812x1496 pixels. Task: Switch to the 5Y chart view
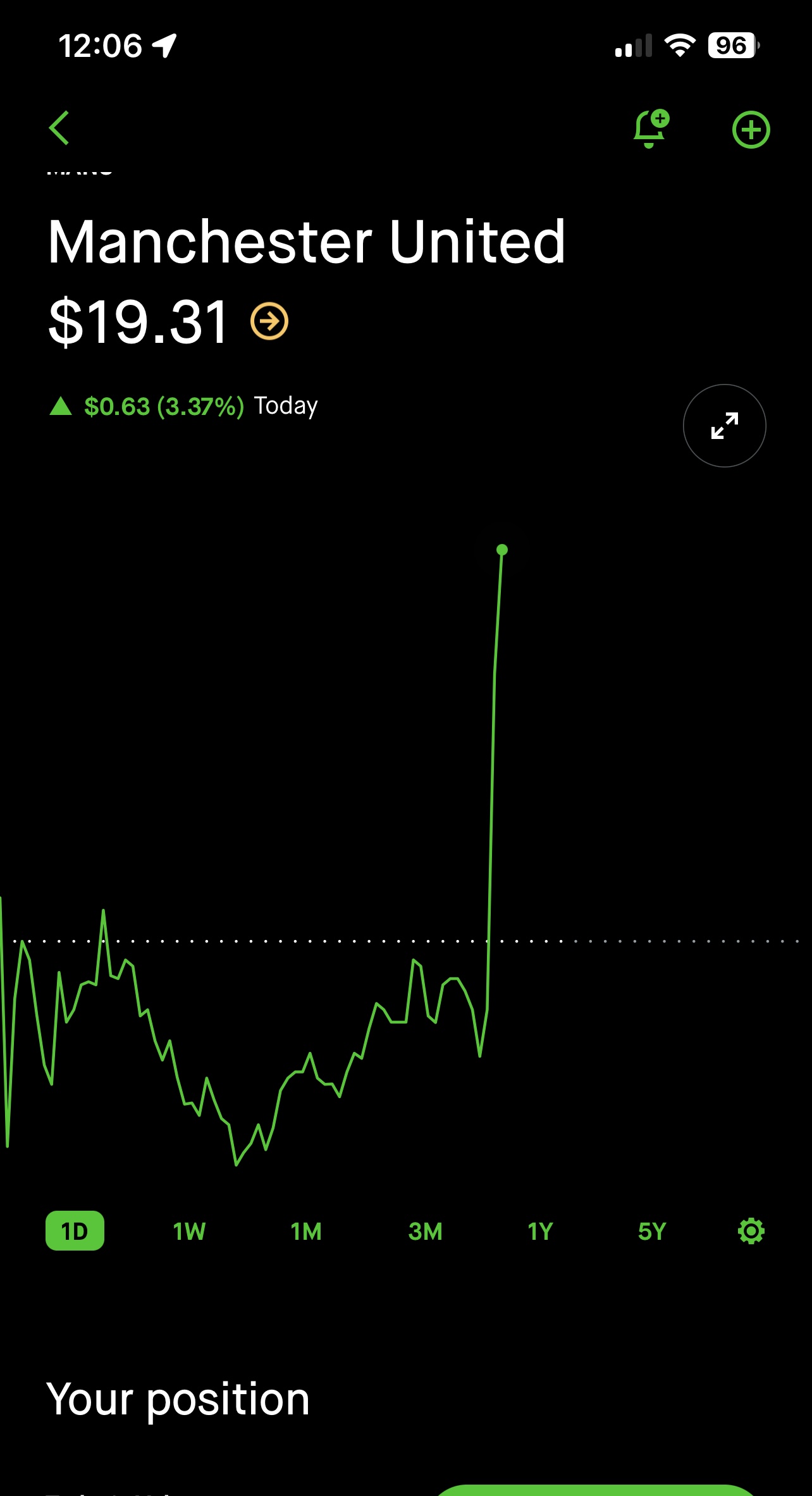pos(652,1231)
